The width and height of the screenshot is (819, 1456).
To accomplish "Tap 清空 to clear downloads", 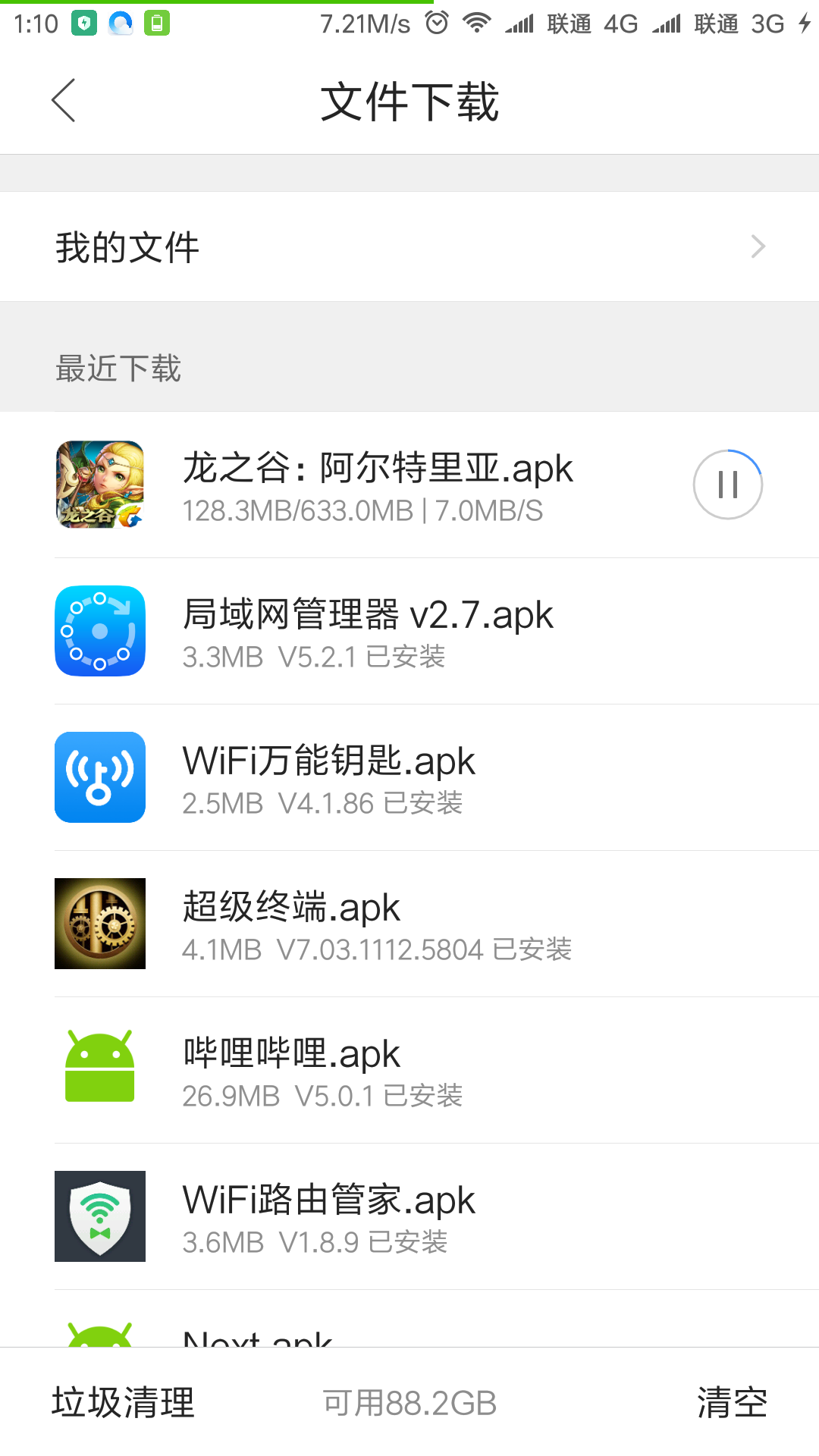I will (x=732, y=1403).
